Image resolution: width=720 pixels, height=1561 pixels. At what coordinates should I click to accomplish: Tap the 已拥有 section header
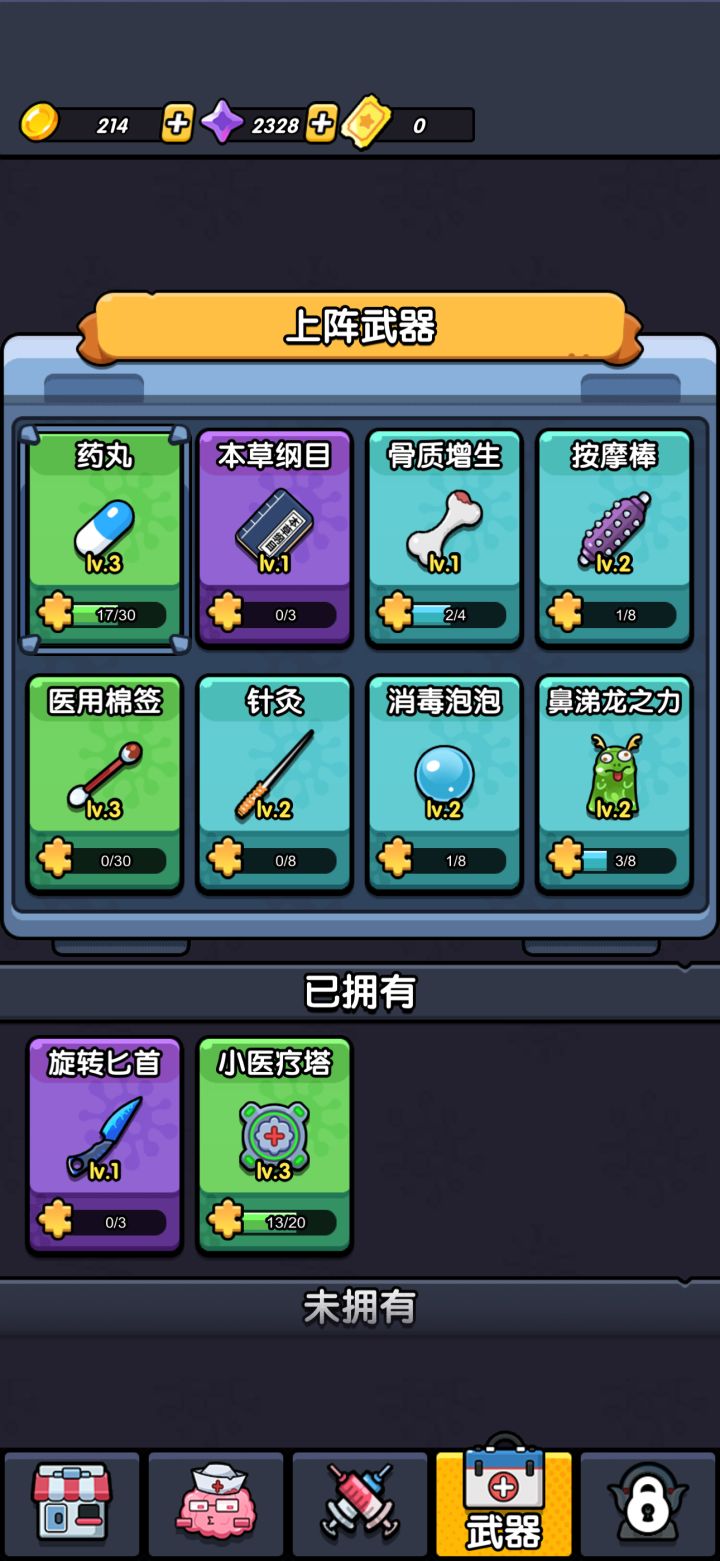pyautogui.click(x=360, y=991)
